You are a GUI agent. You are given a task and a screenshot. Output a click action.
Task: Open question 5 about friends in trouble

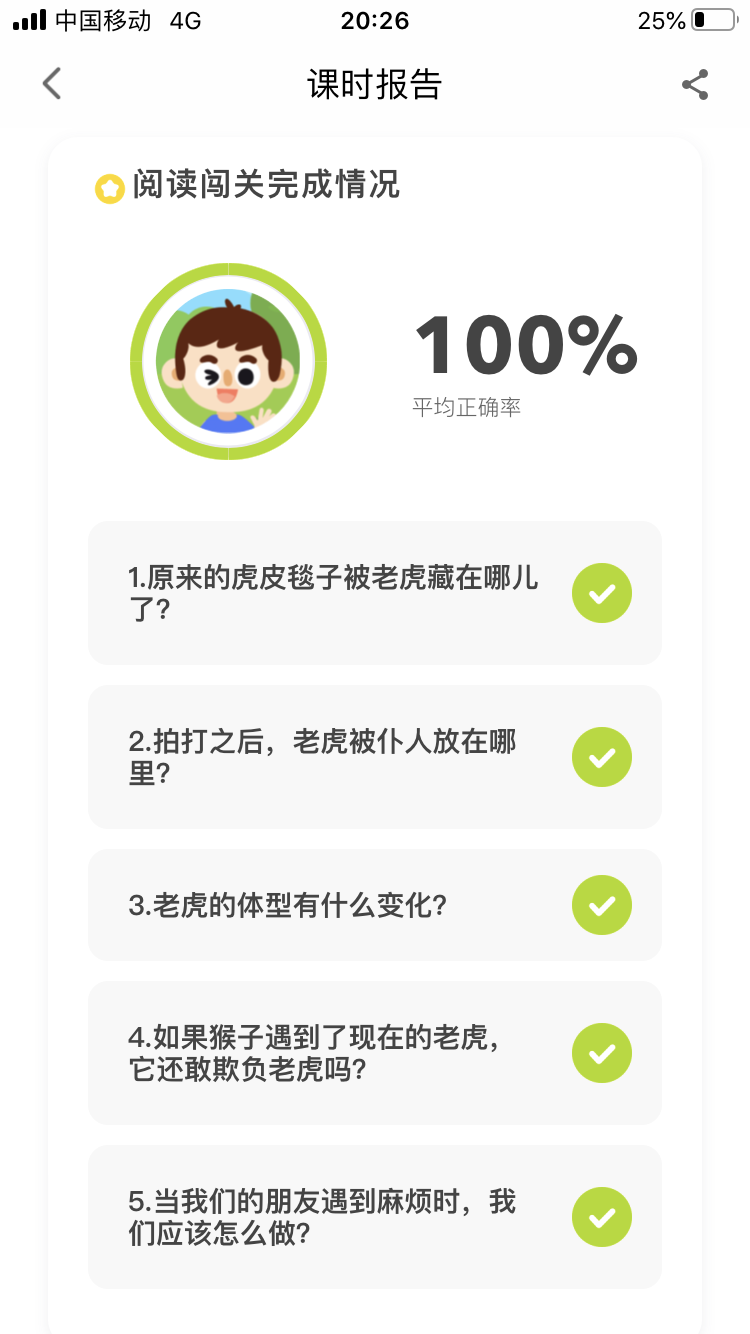pos(374,1217)
